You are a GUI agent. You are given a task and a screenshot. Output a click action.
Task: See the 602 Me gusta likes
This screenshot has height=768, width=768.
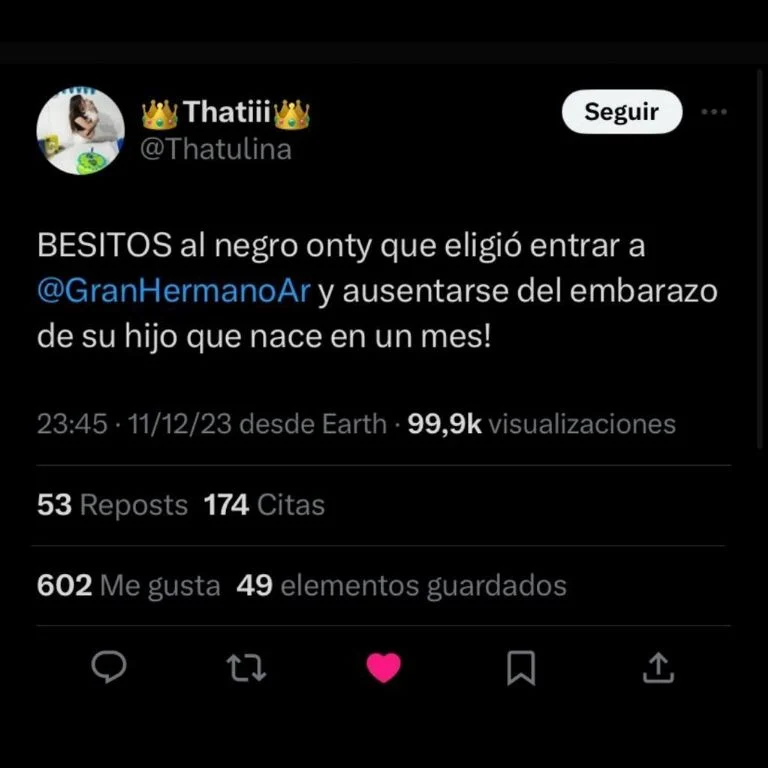point(128,585)
